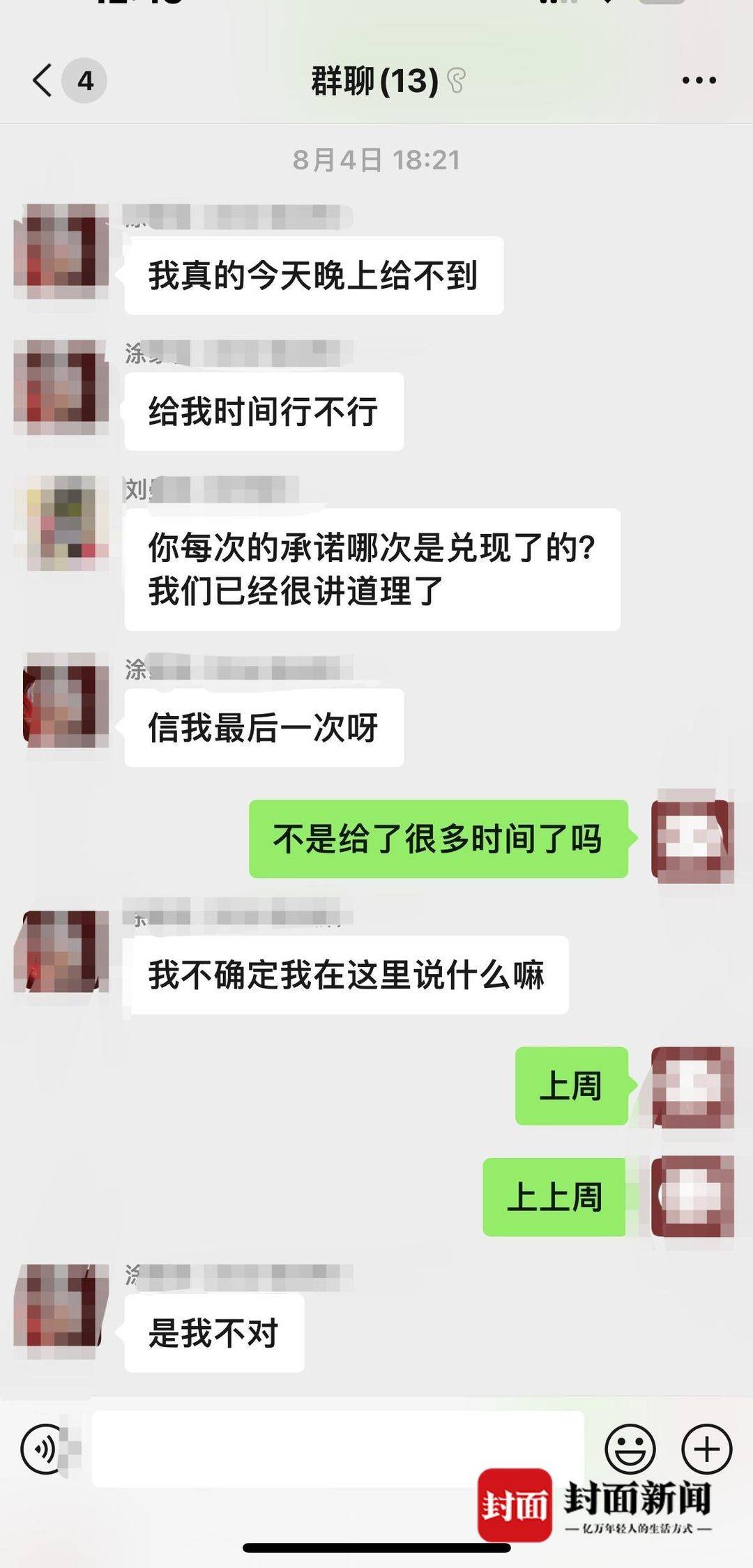753x1568 pixels.
Task: Open the group chat options menu
Action: tap(699, 80)
